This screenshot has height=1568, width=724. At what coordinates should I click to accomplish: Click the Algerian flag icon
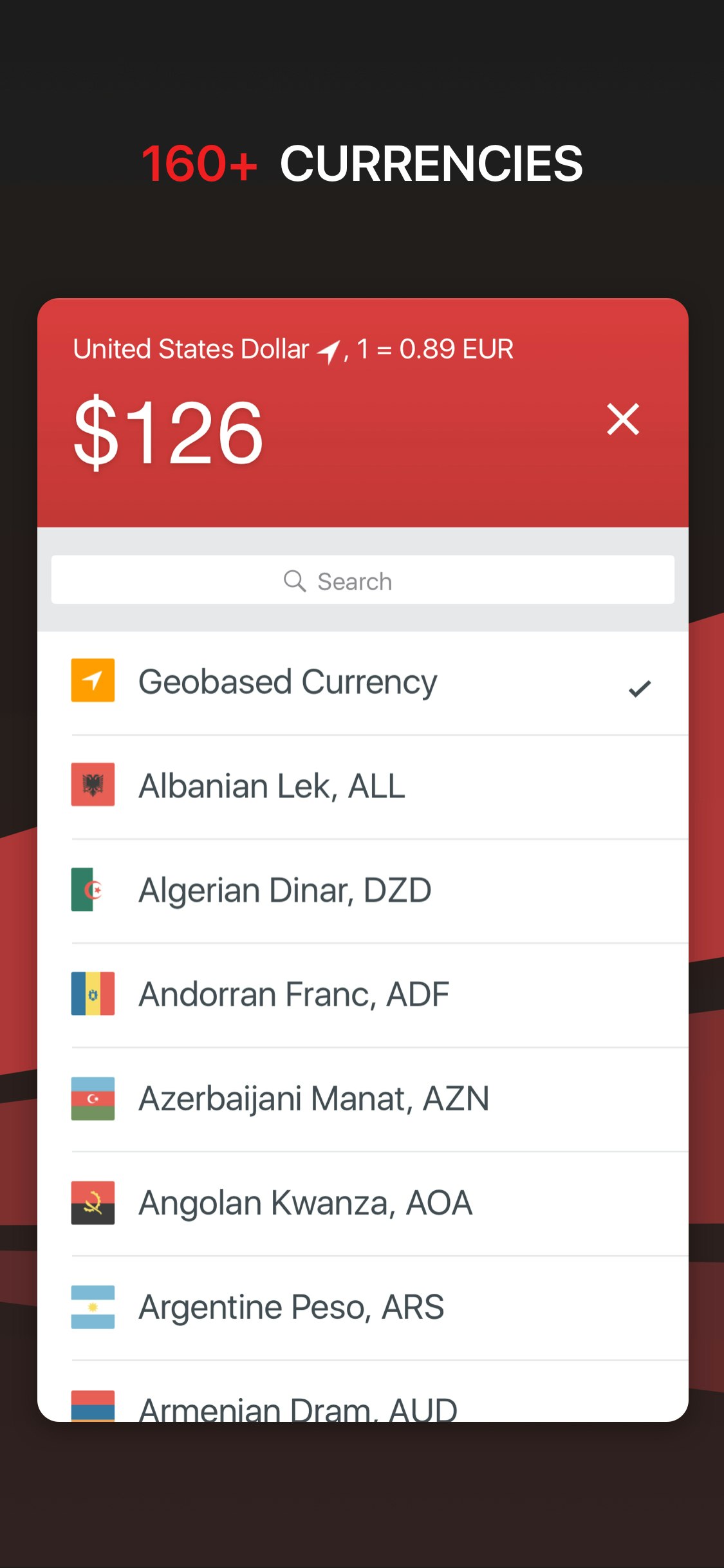coord(91,889)
